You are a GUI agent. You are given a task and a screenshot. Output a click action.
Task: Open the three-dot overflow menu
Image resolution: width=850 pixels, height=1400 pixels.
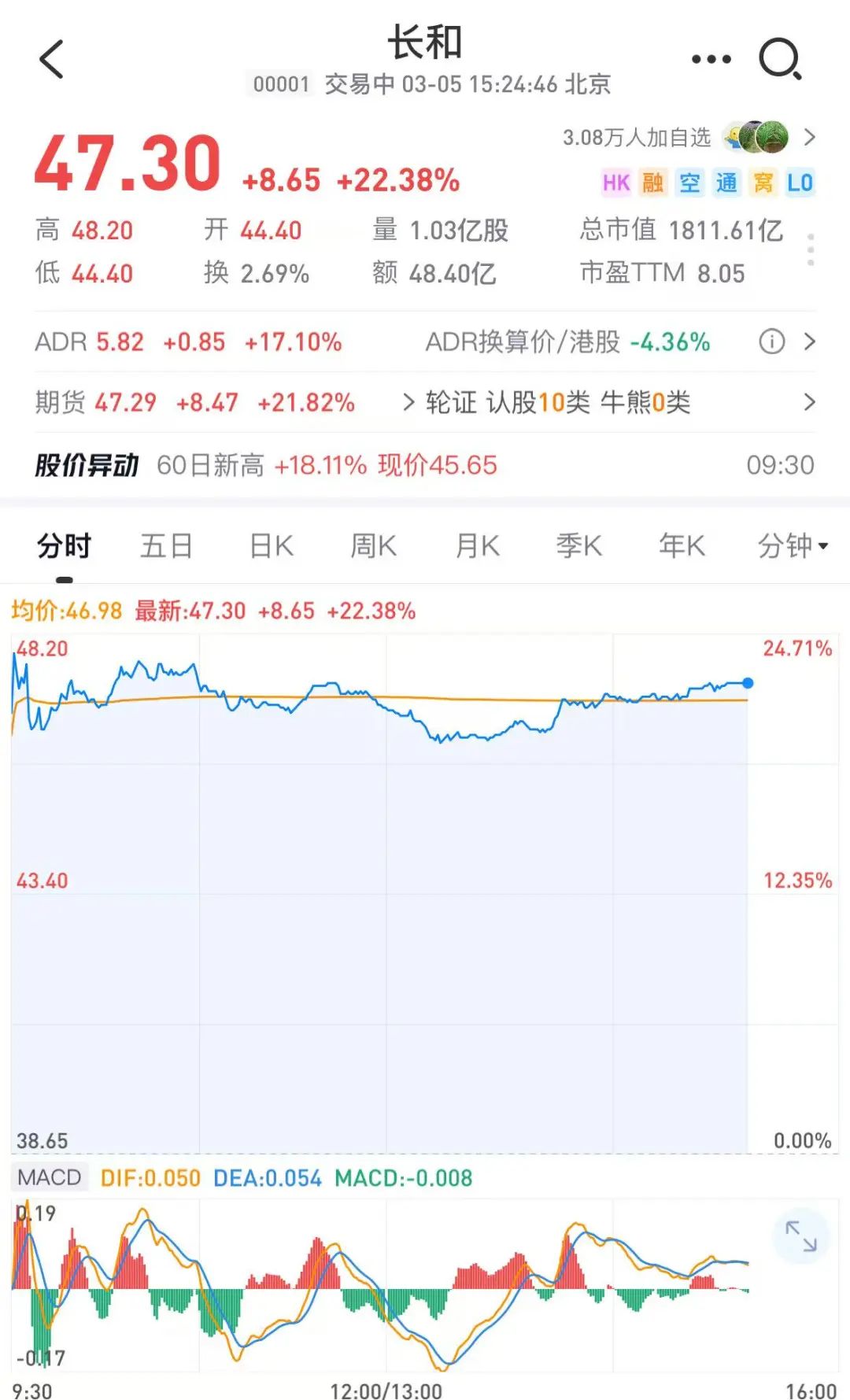(x=711, y=59)
